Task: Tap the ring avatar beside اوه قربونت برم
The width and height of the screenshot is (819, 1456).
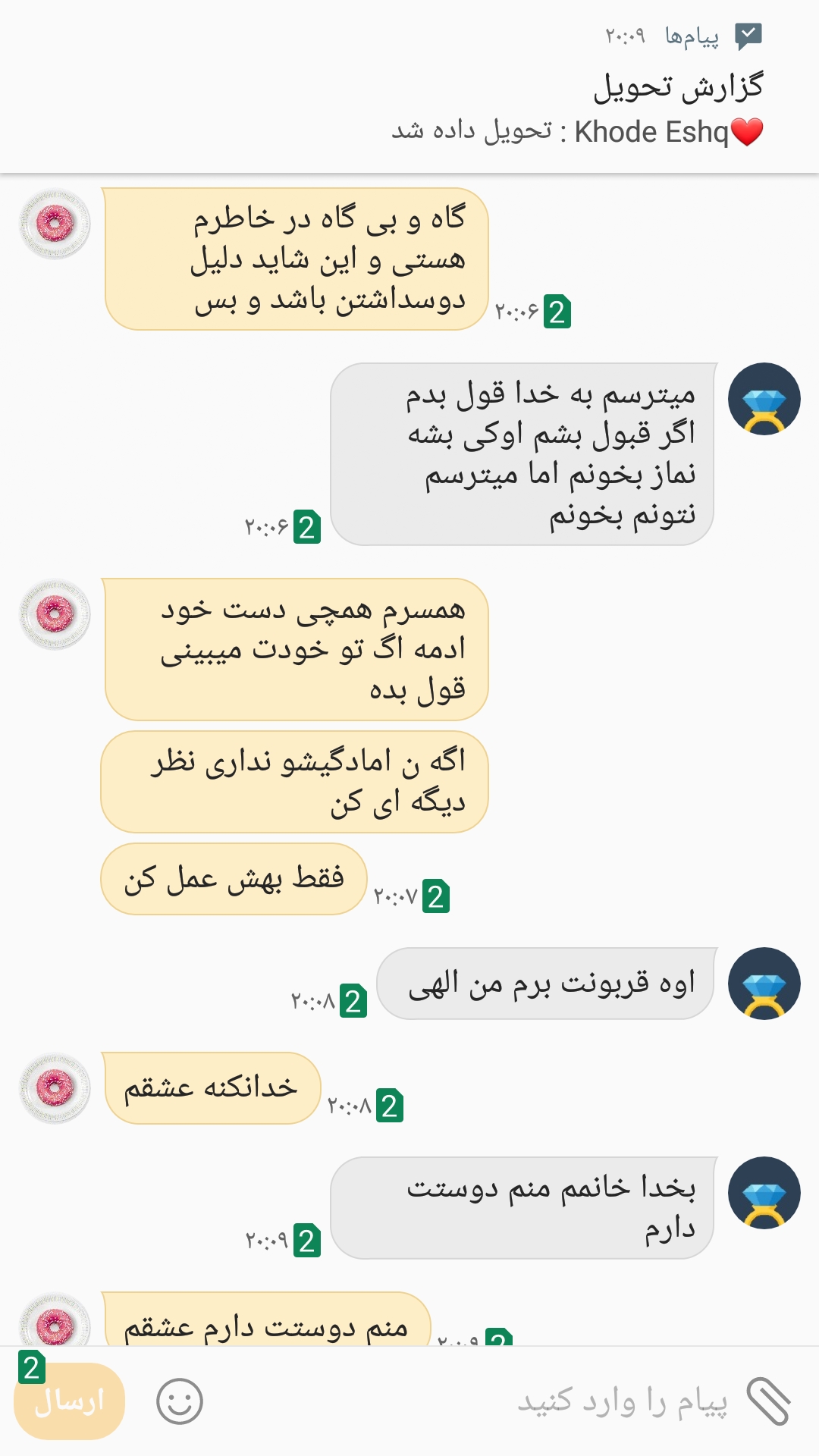Action: [x=764, y=984]
